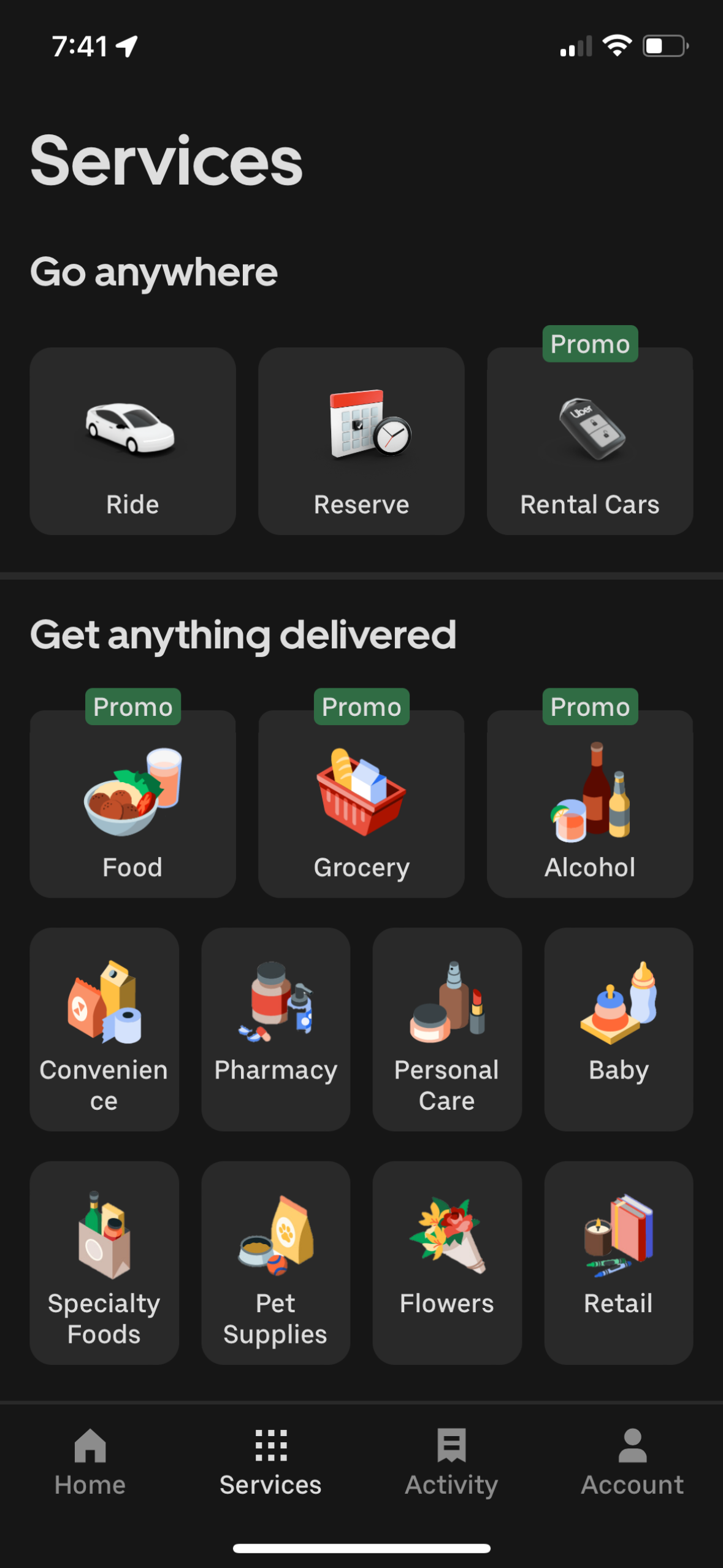Open the Ride service
This screenshot has height=1568, width=723.
point(132,440)
